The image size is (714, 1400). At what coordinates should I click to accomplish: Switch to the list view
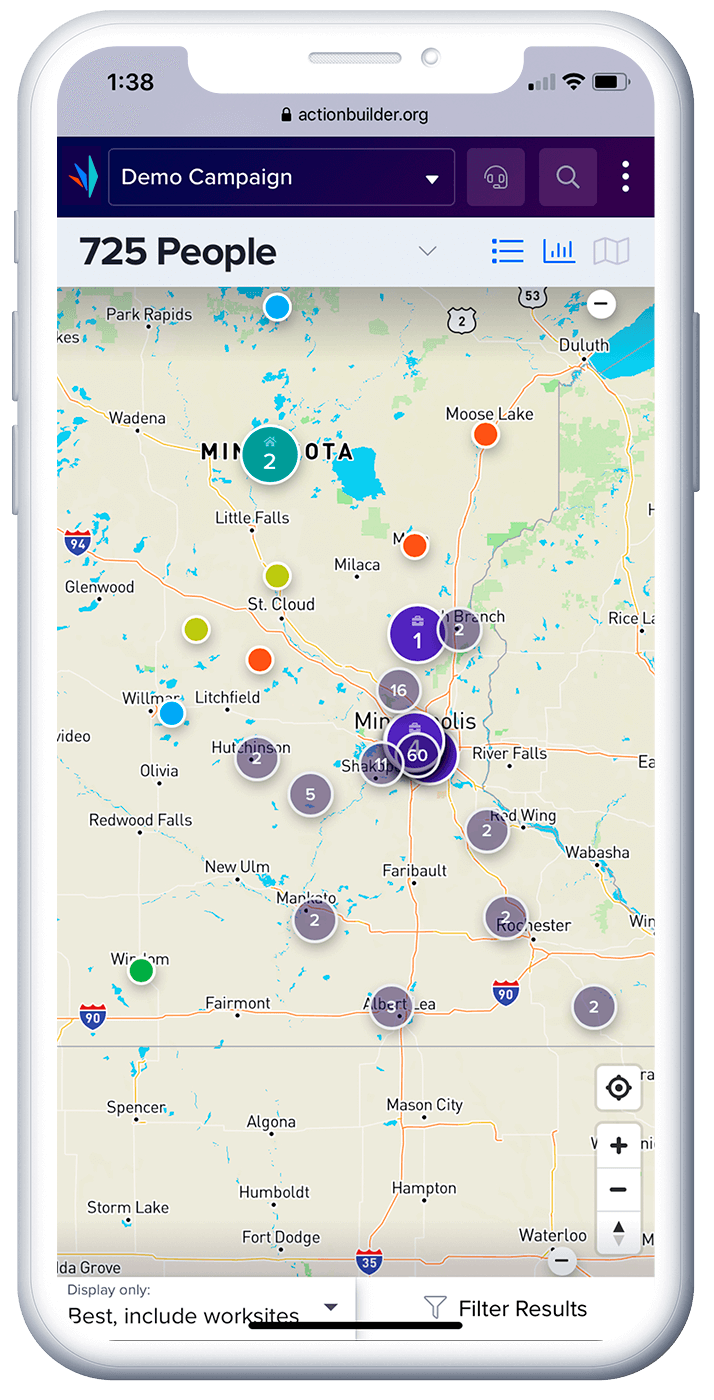[x=508, y=251]
